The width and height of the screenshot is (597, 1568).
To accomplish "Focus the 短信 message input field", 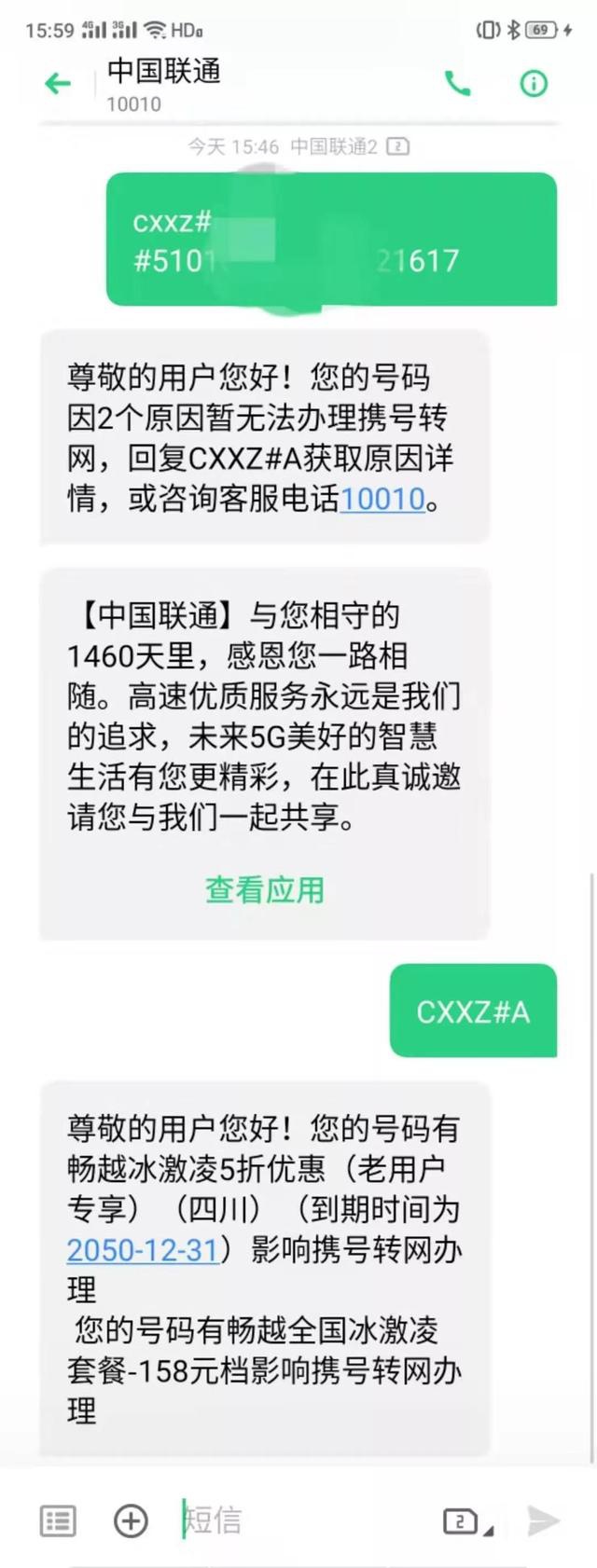I will (298, 1521).
